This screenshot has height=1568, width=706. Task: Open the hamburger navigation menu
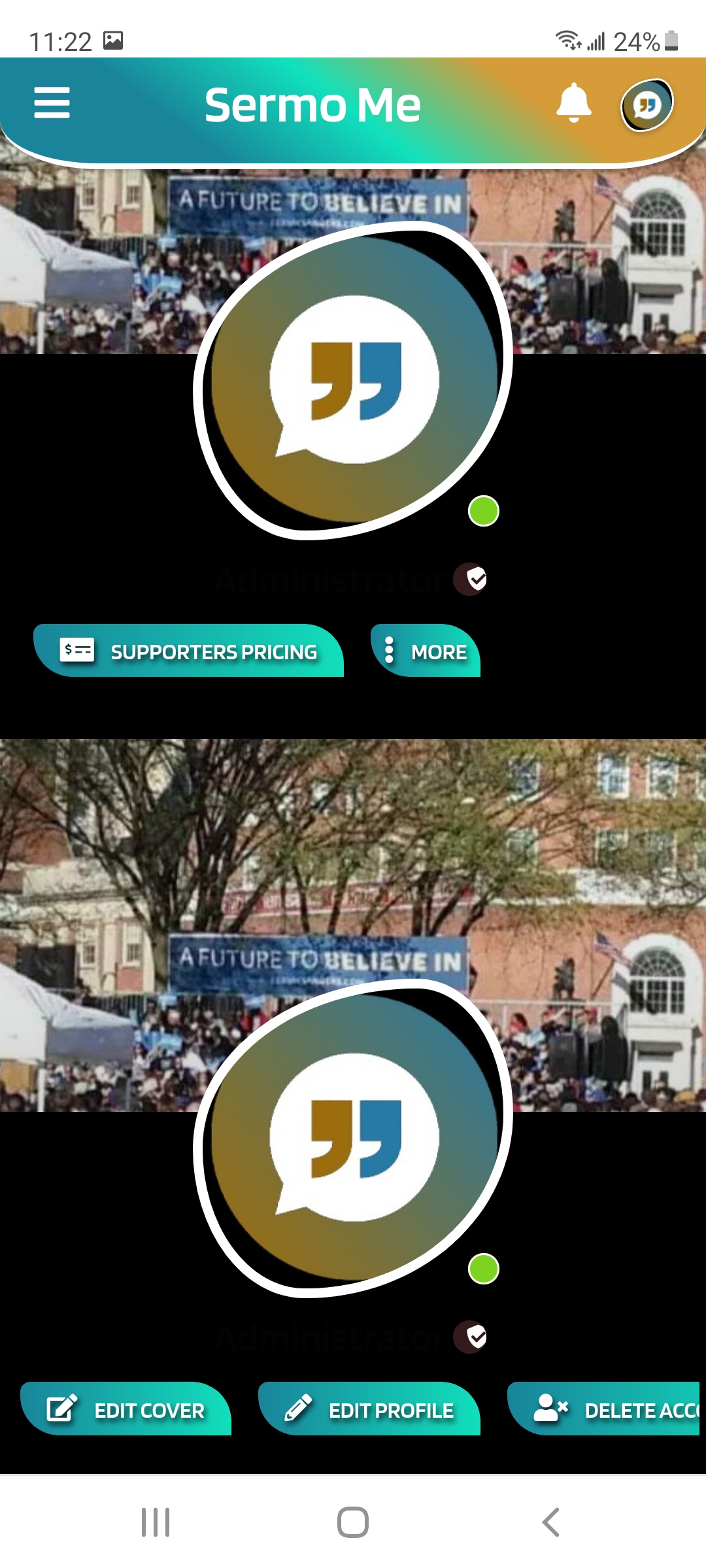coord(52,103)
